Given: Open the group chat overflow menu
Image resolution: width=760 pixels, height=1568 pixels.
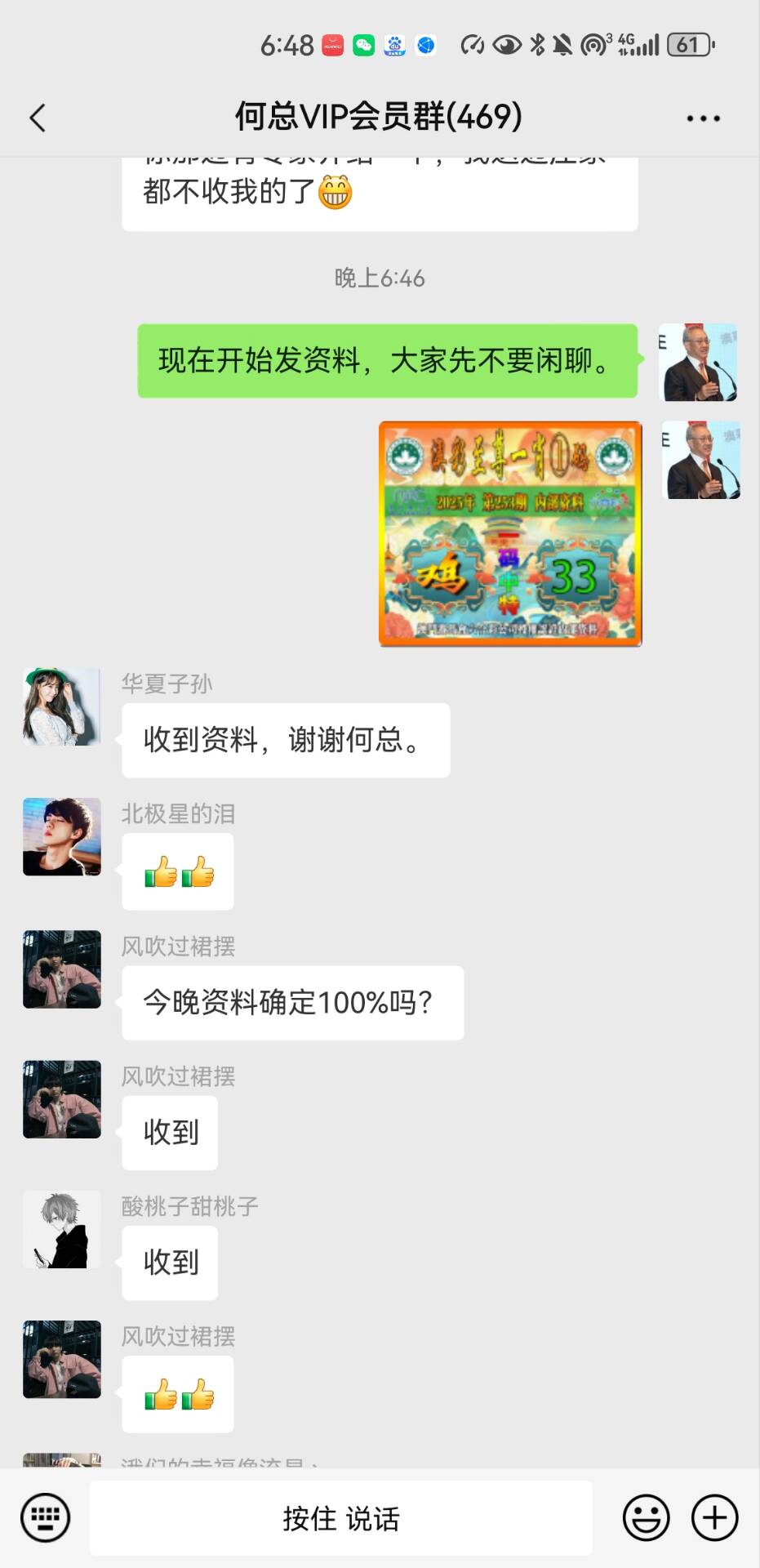Looking at the screenshot, I should 703,118.
